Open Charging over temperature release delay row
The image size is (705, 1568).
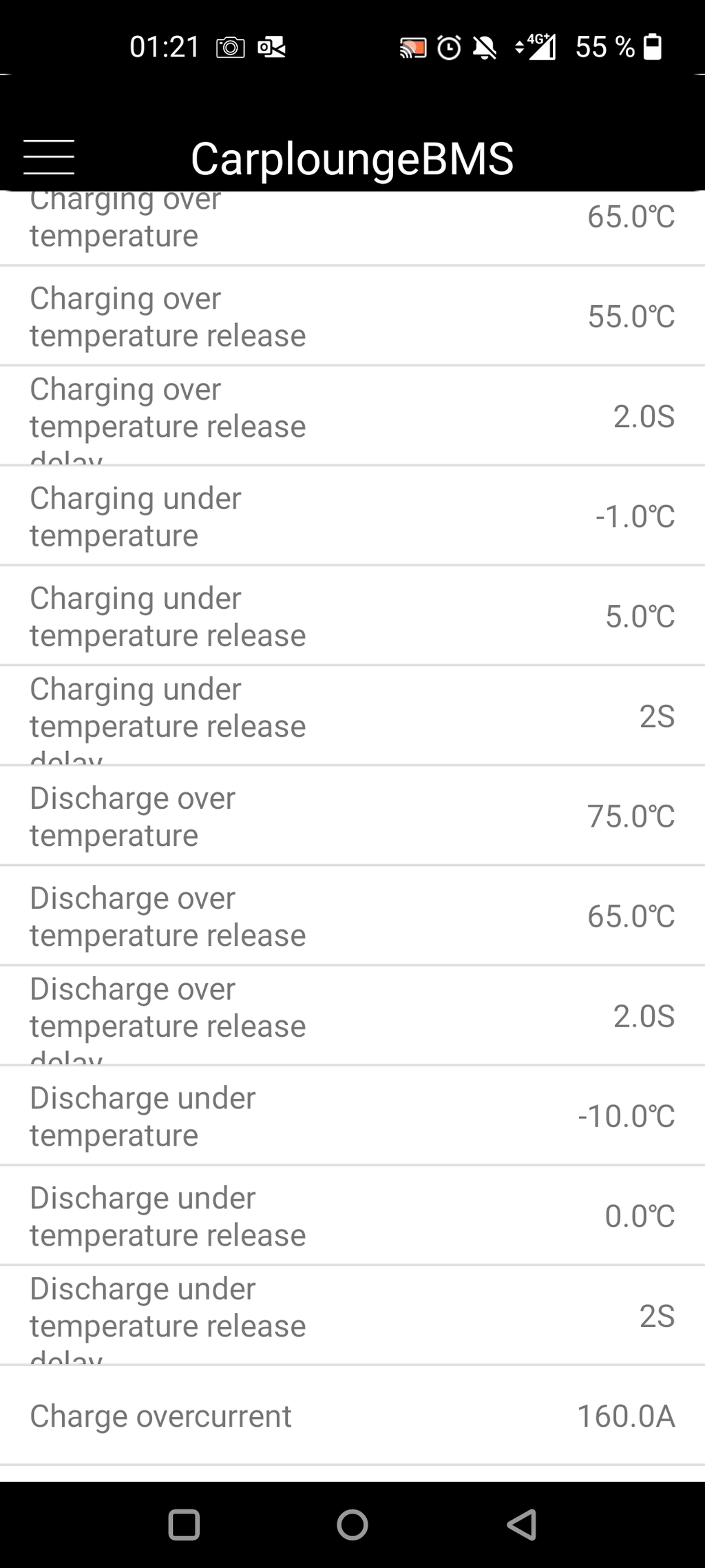click(352, 416)
